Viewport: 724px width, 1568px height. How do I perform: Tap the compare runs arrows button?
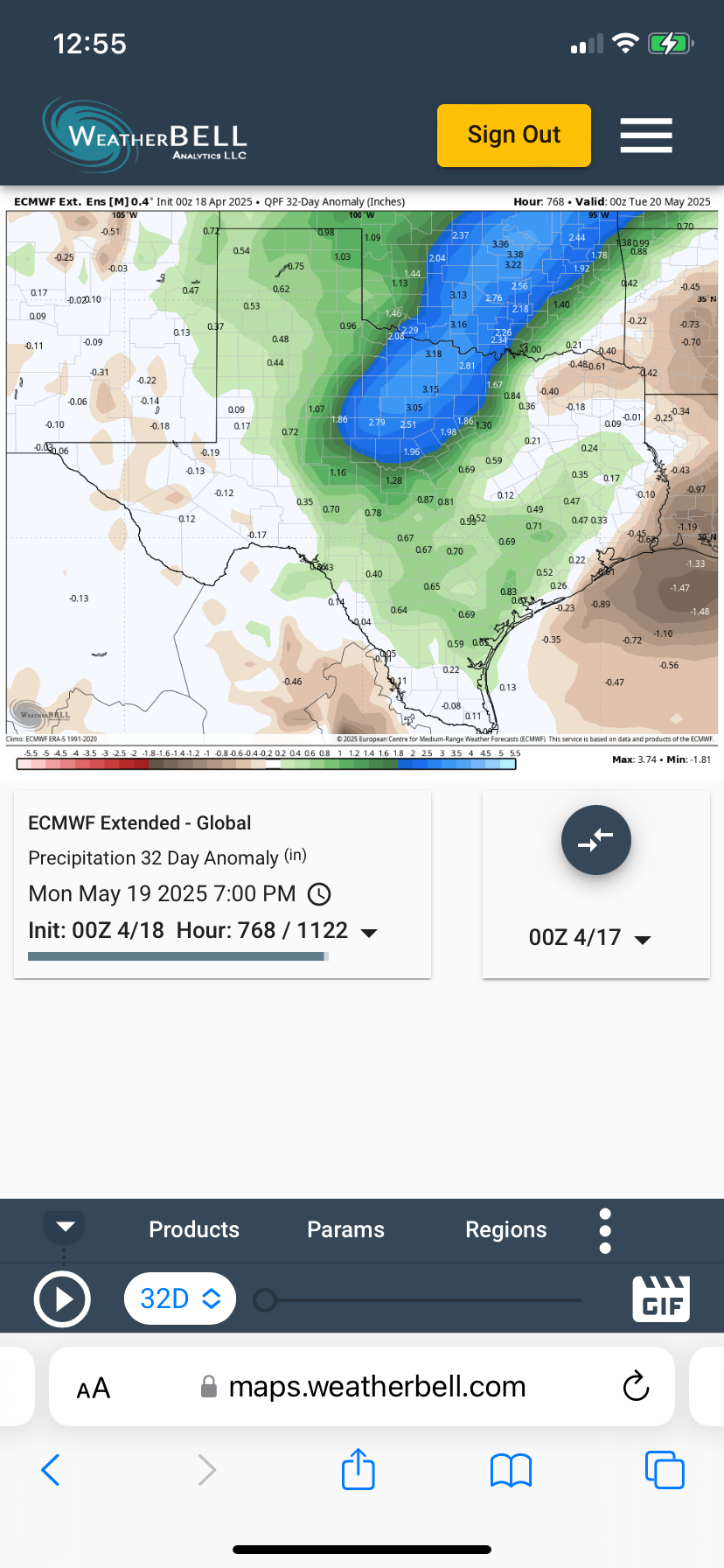(x=595, y=840)
